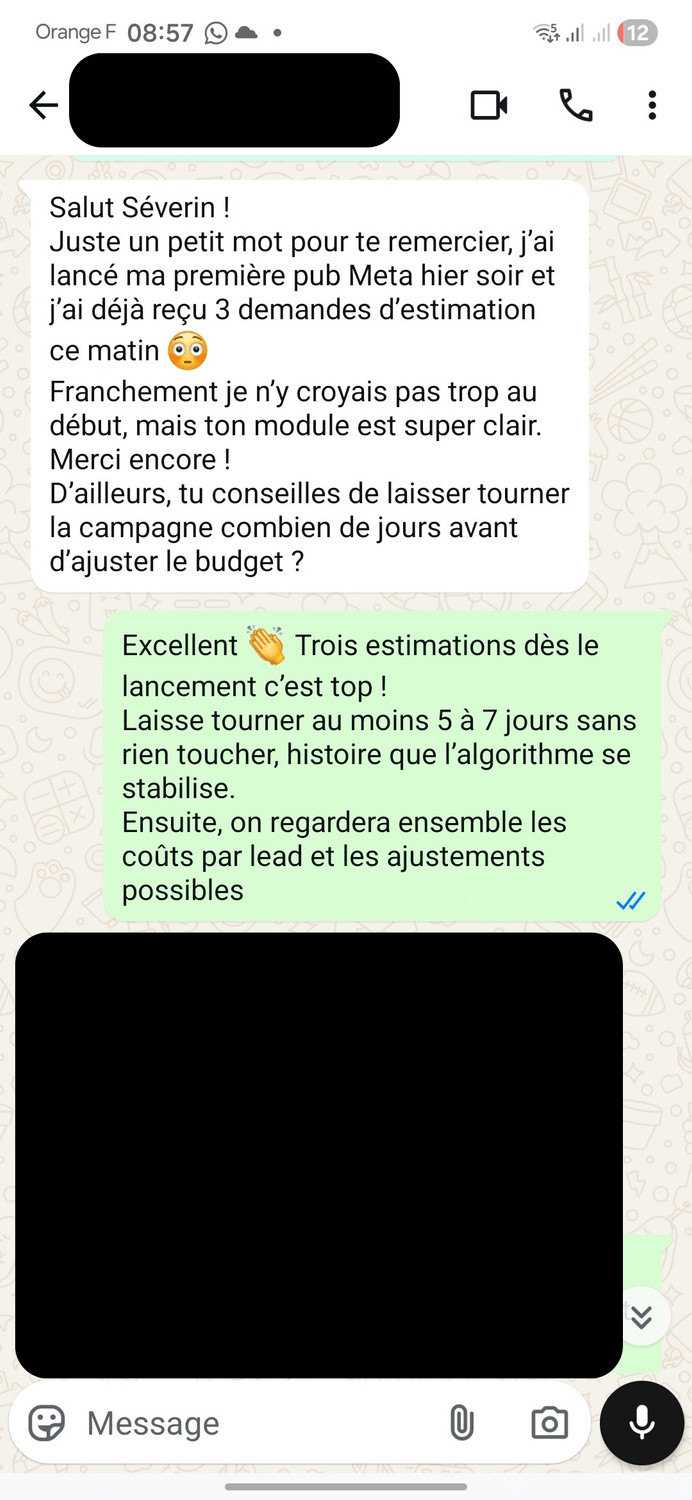
Task: Attach a file with the paperclip
Action: (x=461, y=1422)
